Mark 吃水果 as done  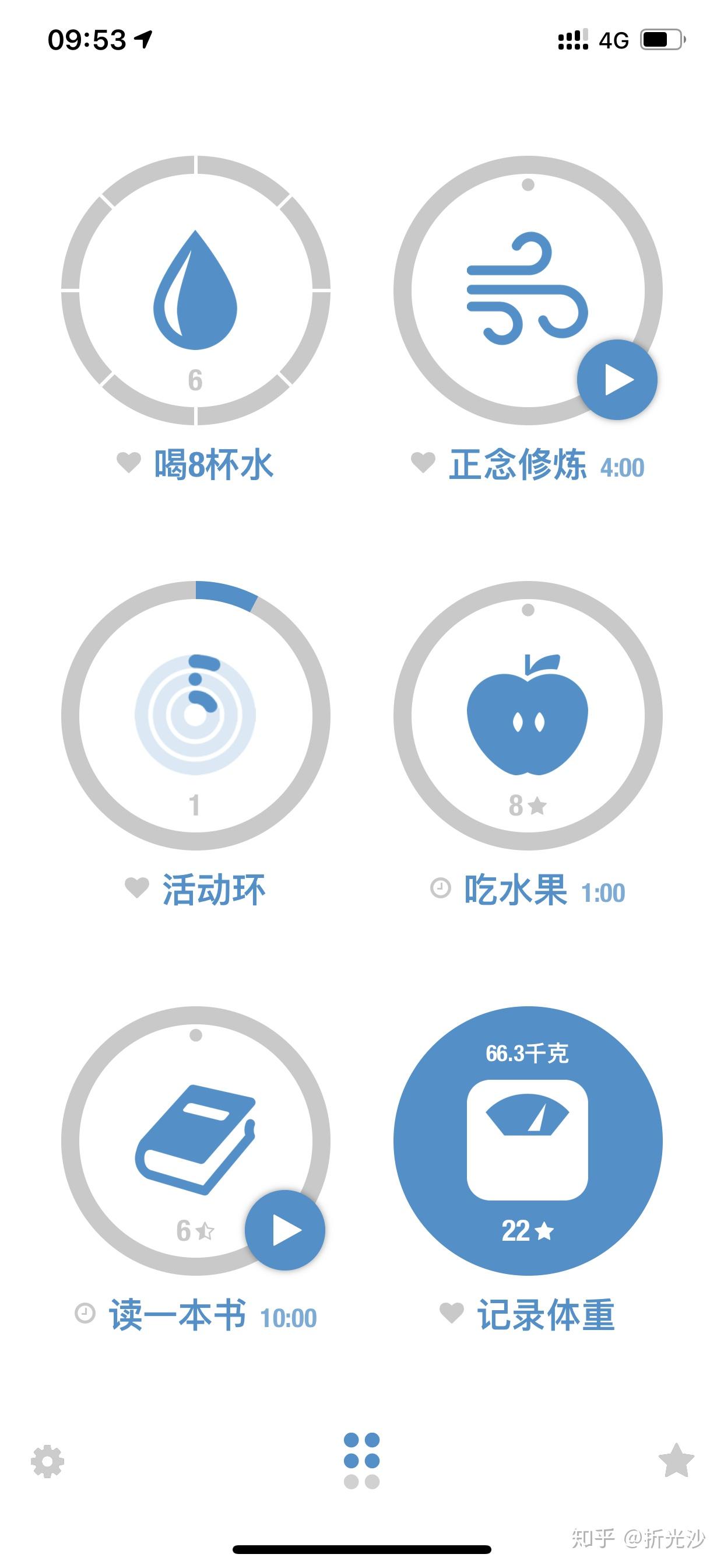coord(528,715)
